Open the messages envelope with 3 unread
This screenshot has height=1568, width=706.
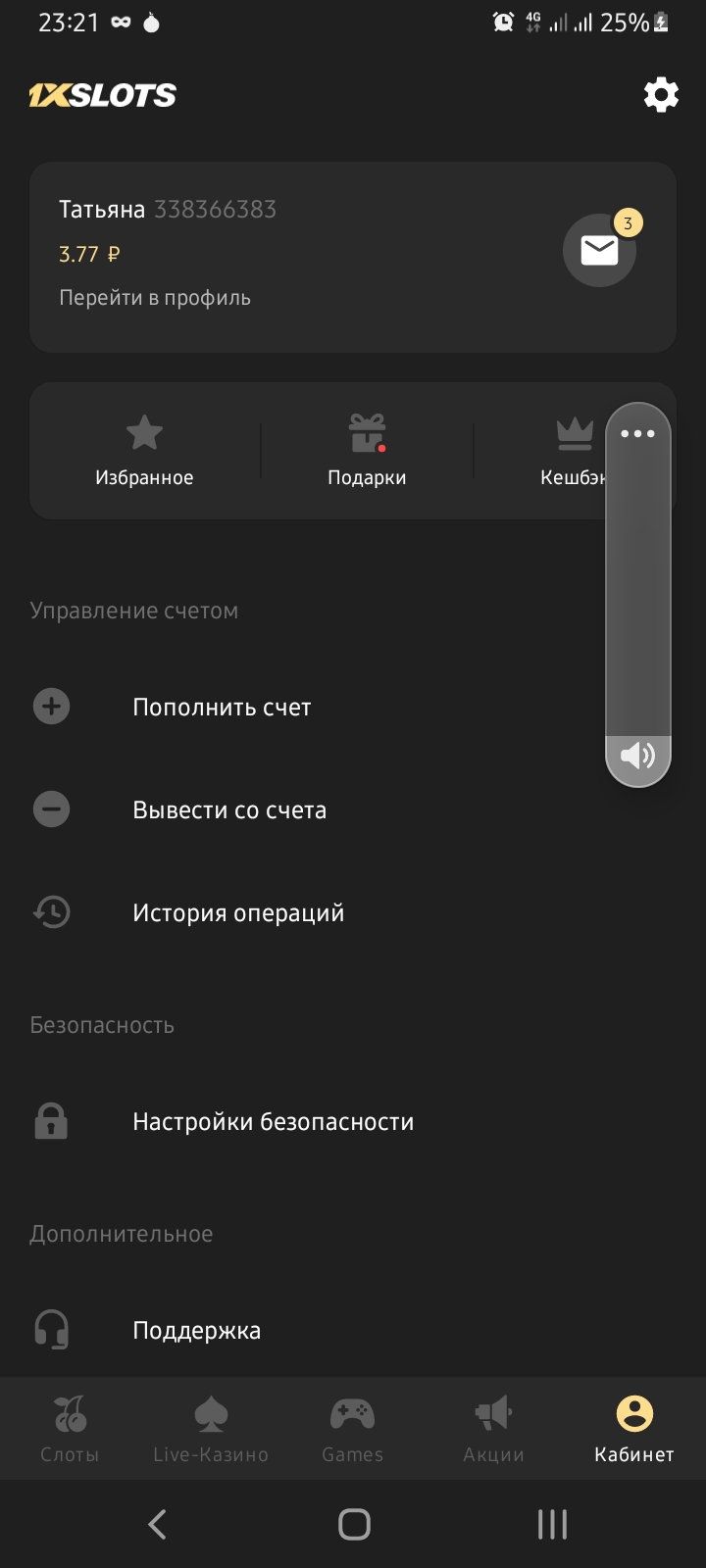tap(599, 251)
